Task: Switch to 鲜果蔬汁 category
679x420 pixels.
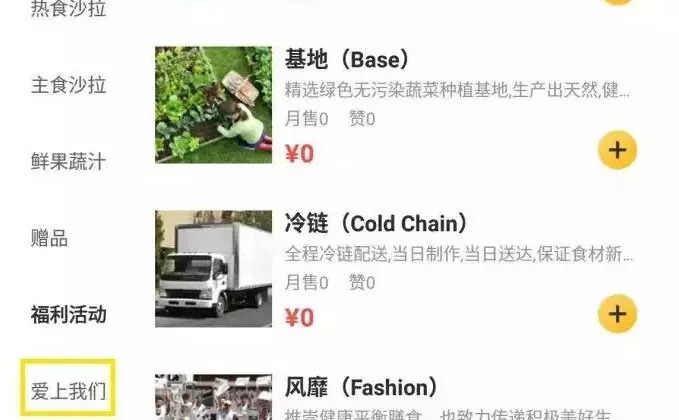Action: [68, 161]
